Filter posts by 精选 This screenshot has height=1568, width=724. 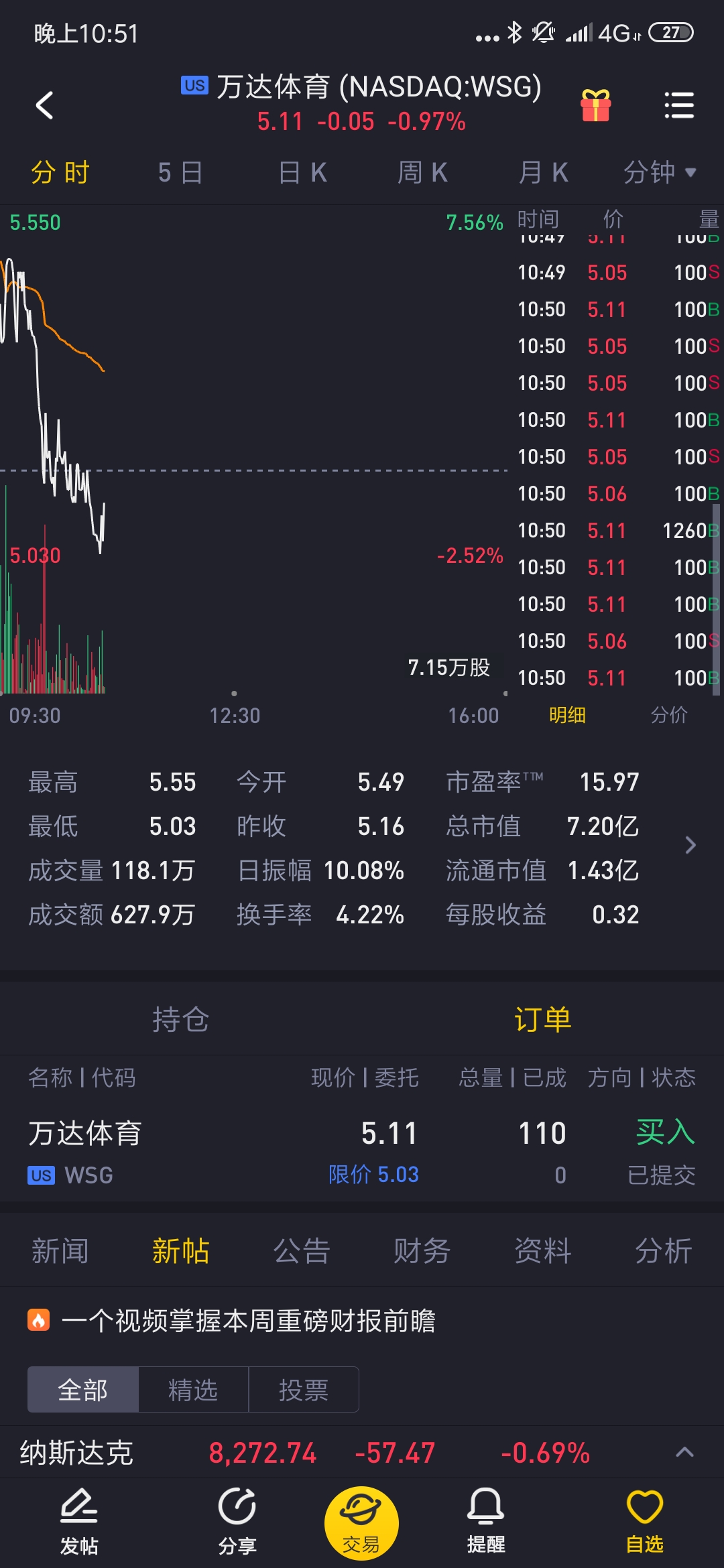coord(193,1390)
